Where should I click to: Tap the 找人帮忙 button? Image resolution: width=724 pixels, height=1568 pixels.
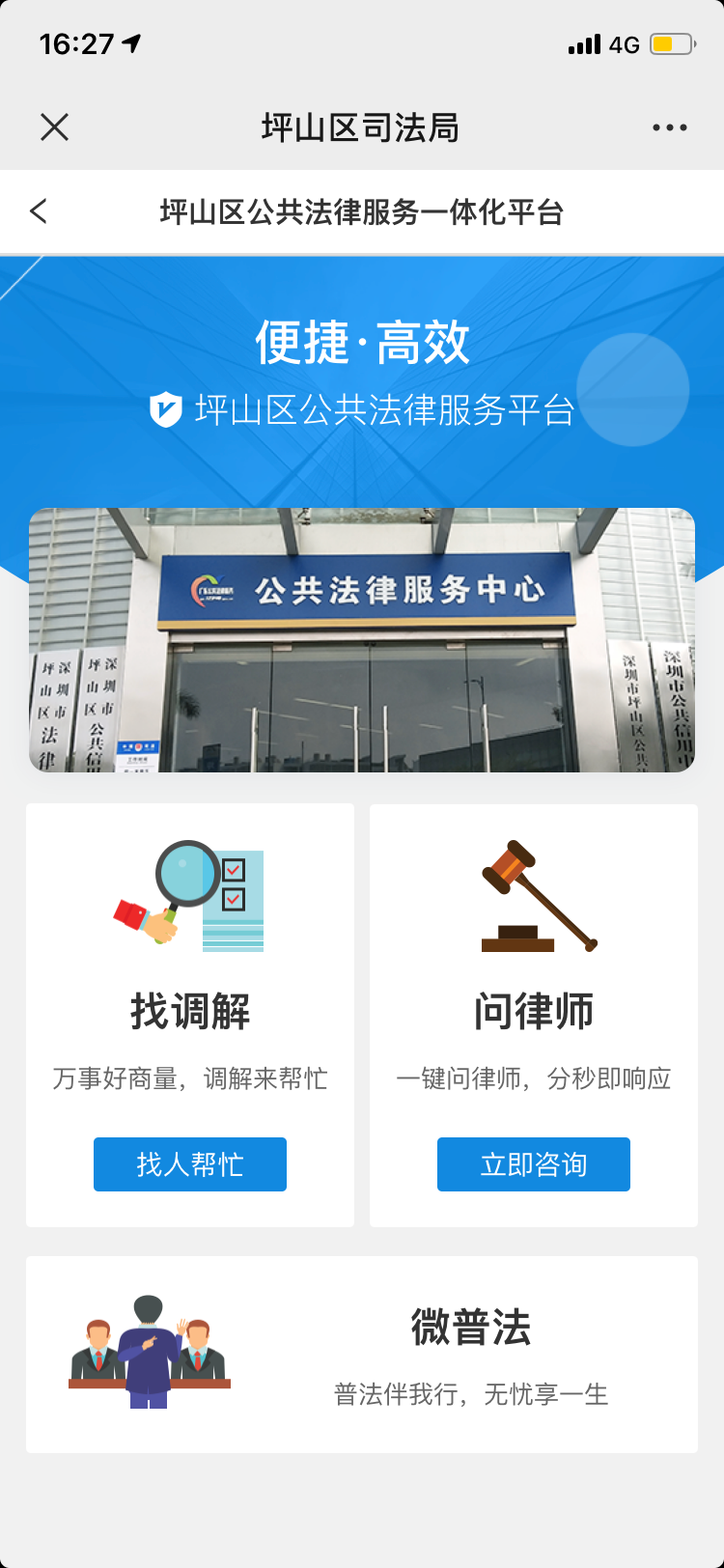(x=190, y=1164)
